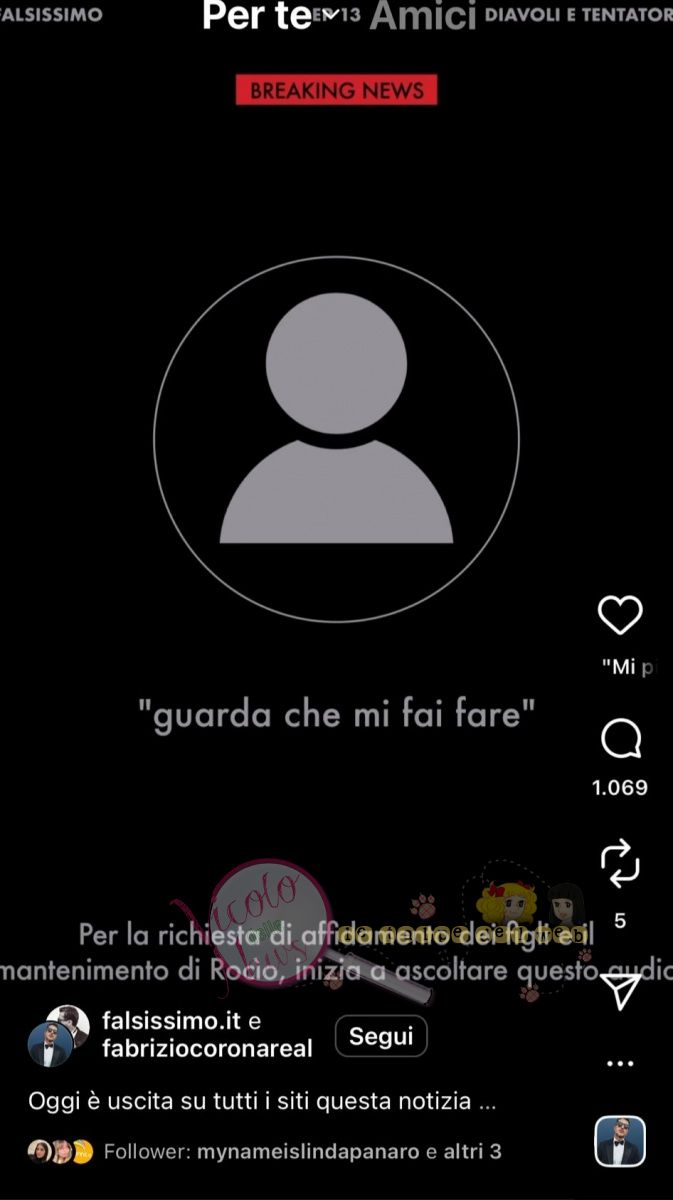View followers list with mynameislindapanaro
The image size is (673, 1200).
302,1152
